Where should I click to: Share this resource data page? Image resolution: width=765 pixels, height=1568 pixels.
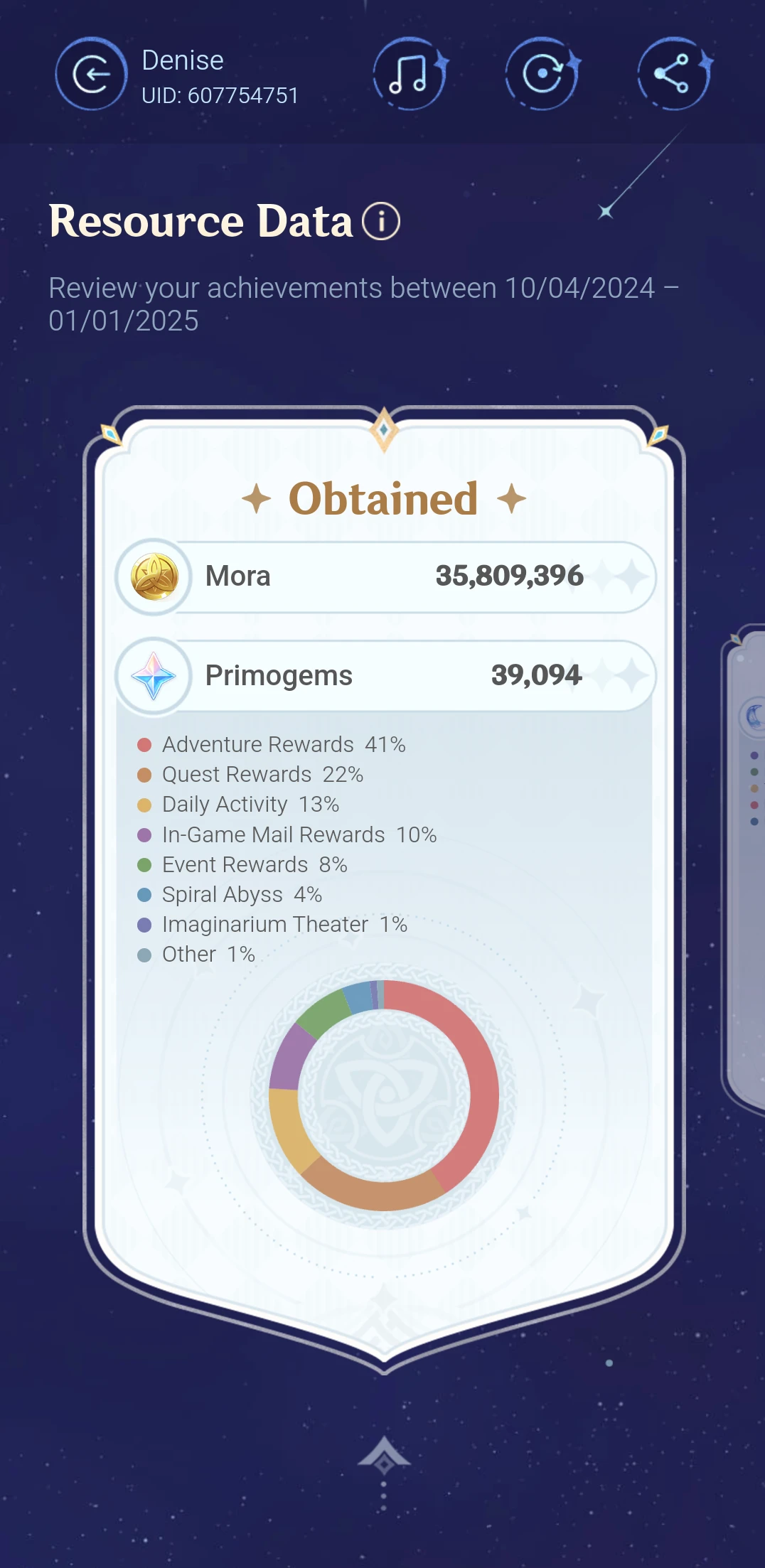[673, 74]
